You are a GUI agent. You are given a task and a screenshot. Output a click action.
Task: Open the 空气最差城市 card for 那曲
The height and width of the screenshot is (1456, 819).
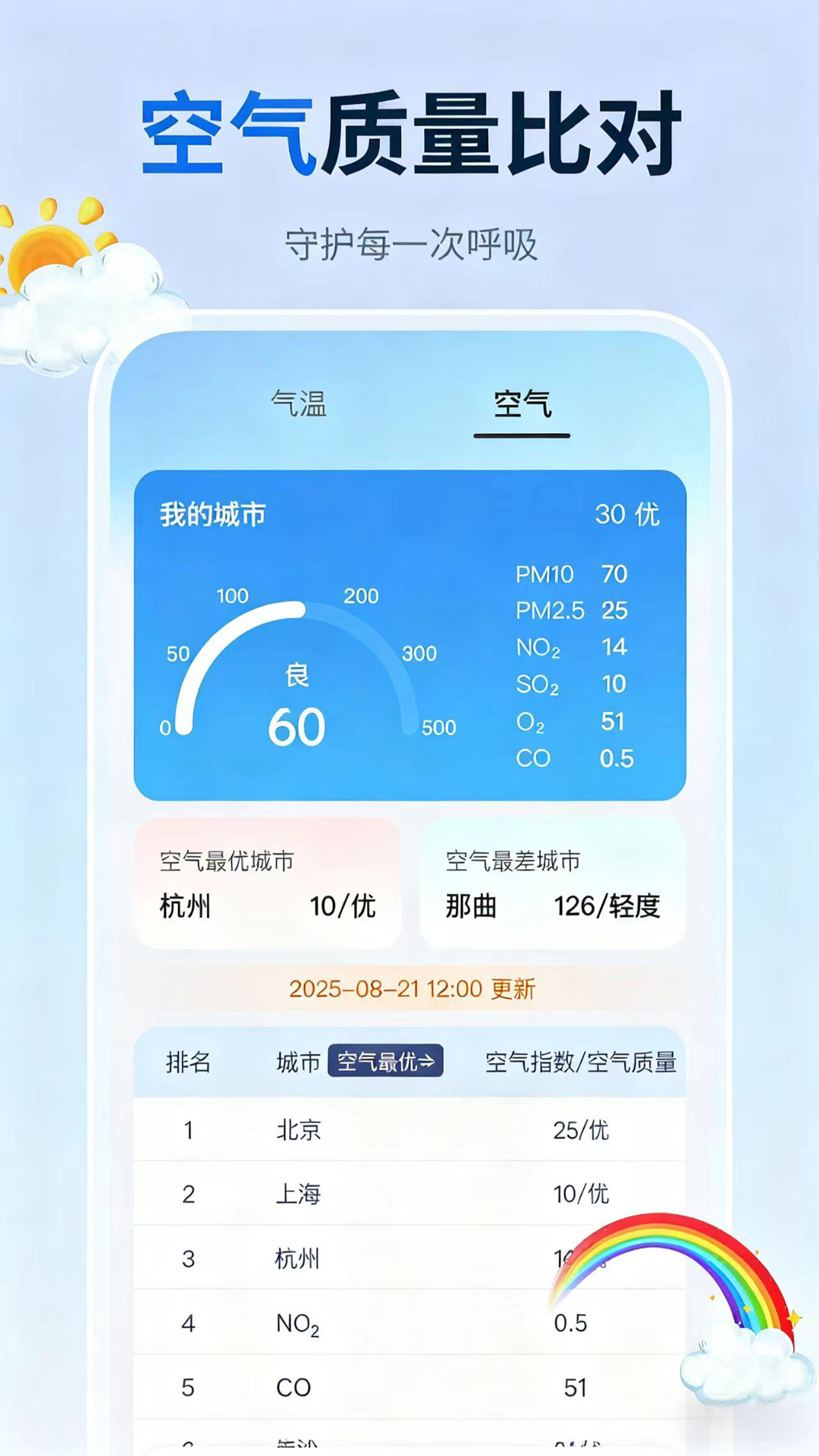pos(550,883)
